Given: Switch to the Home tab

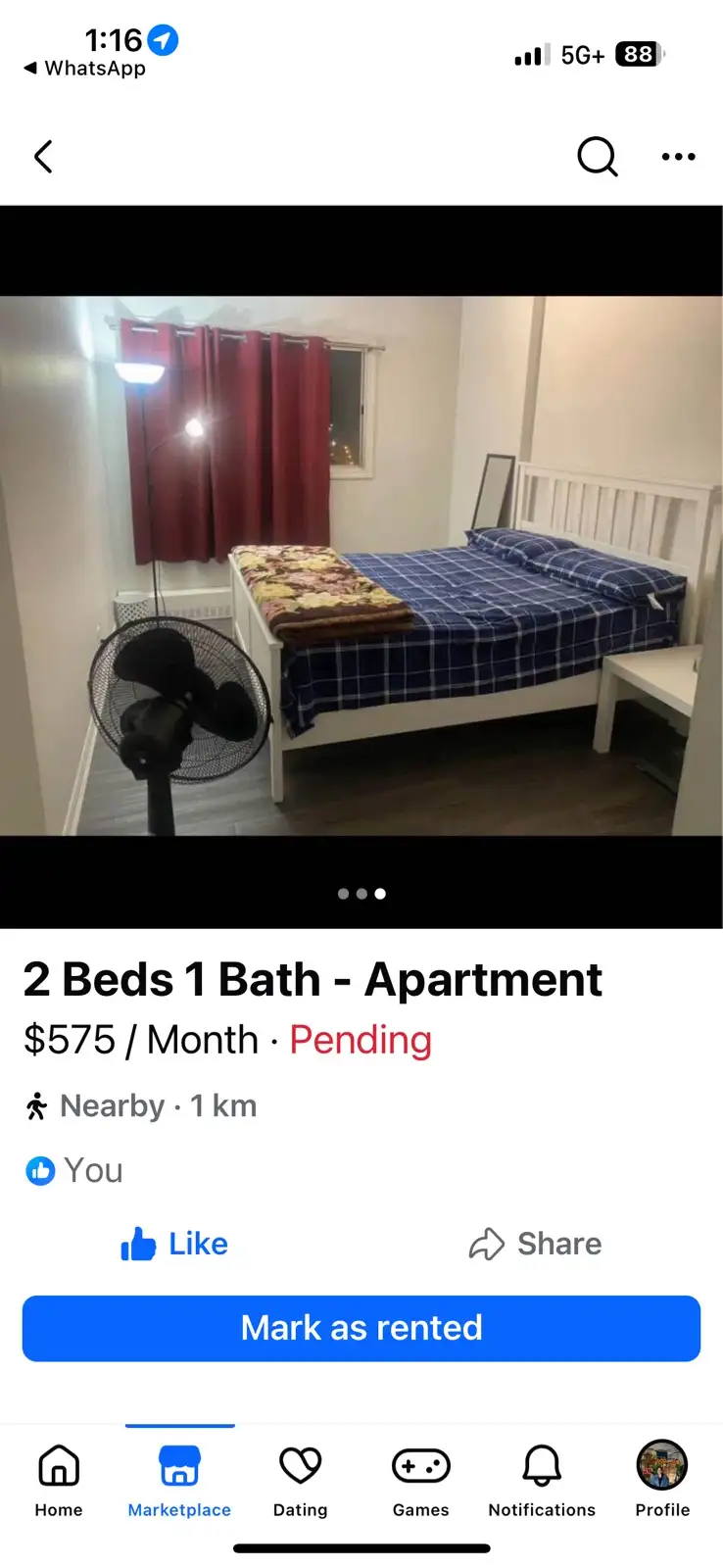Looking at the screenshot, I should click(59, 1480).
